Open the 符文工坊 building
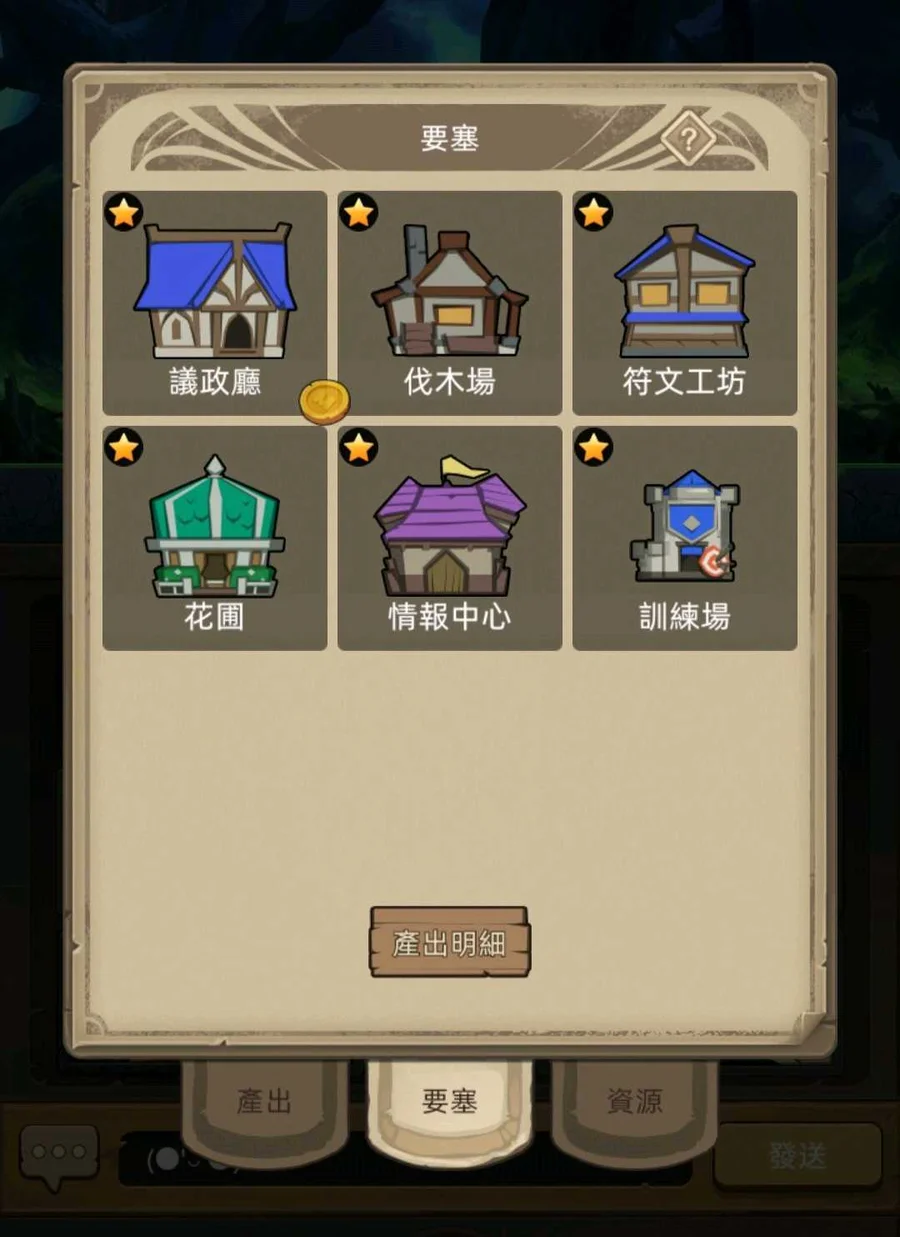900x1237 pixels. click(x=685, y=303)
